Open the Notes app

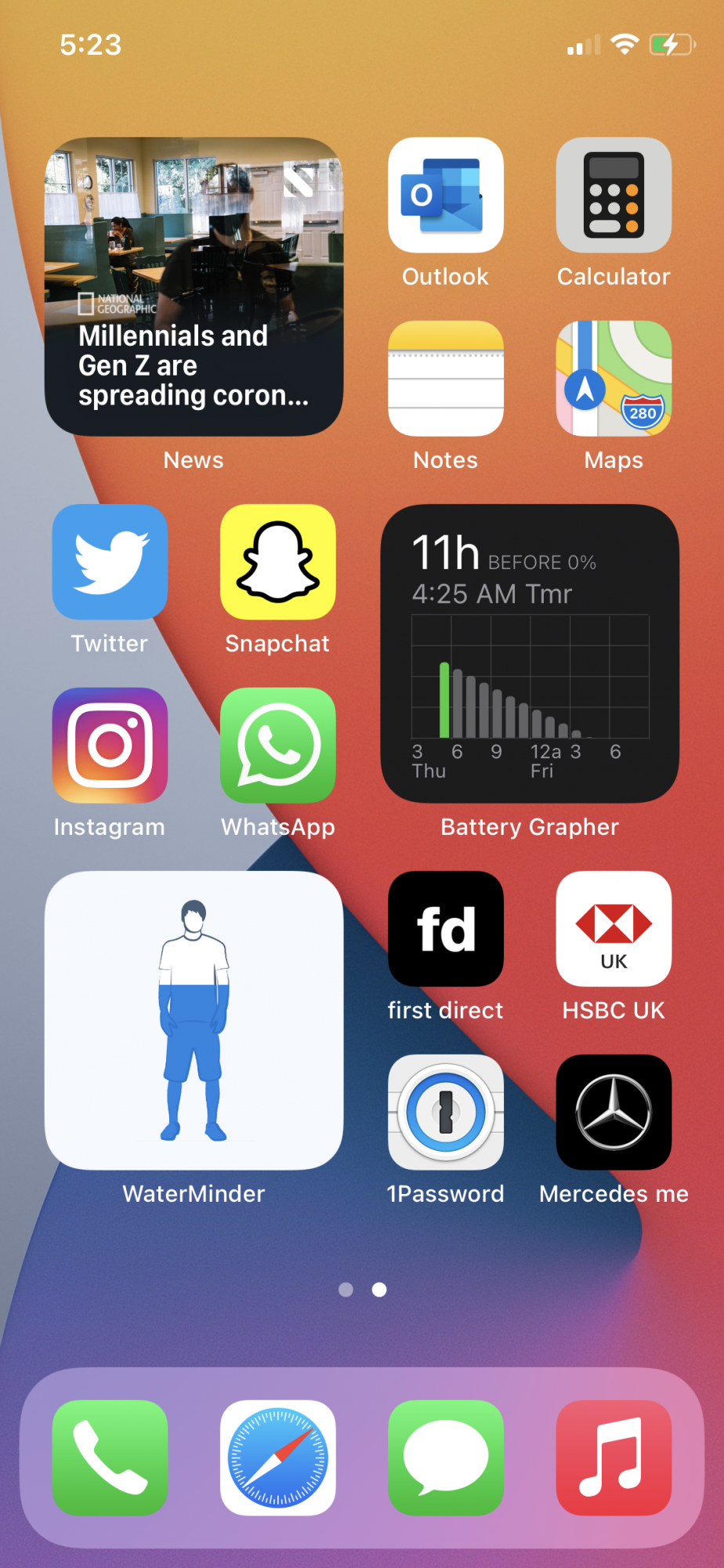point(445,379)
